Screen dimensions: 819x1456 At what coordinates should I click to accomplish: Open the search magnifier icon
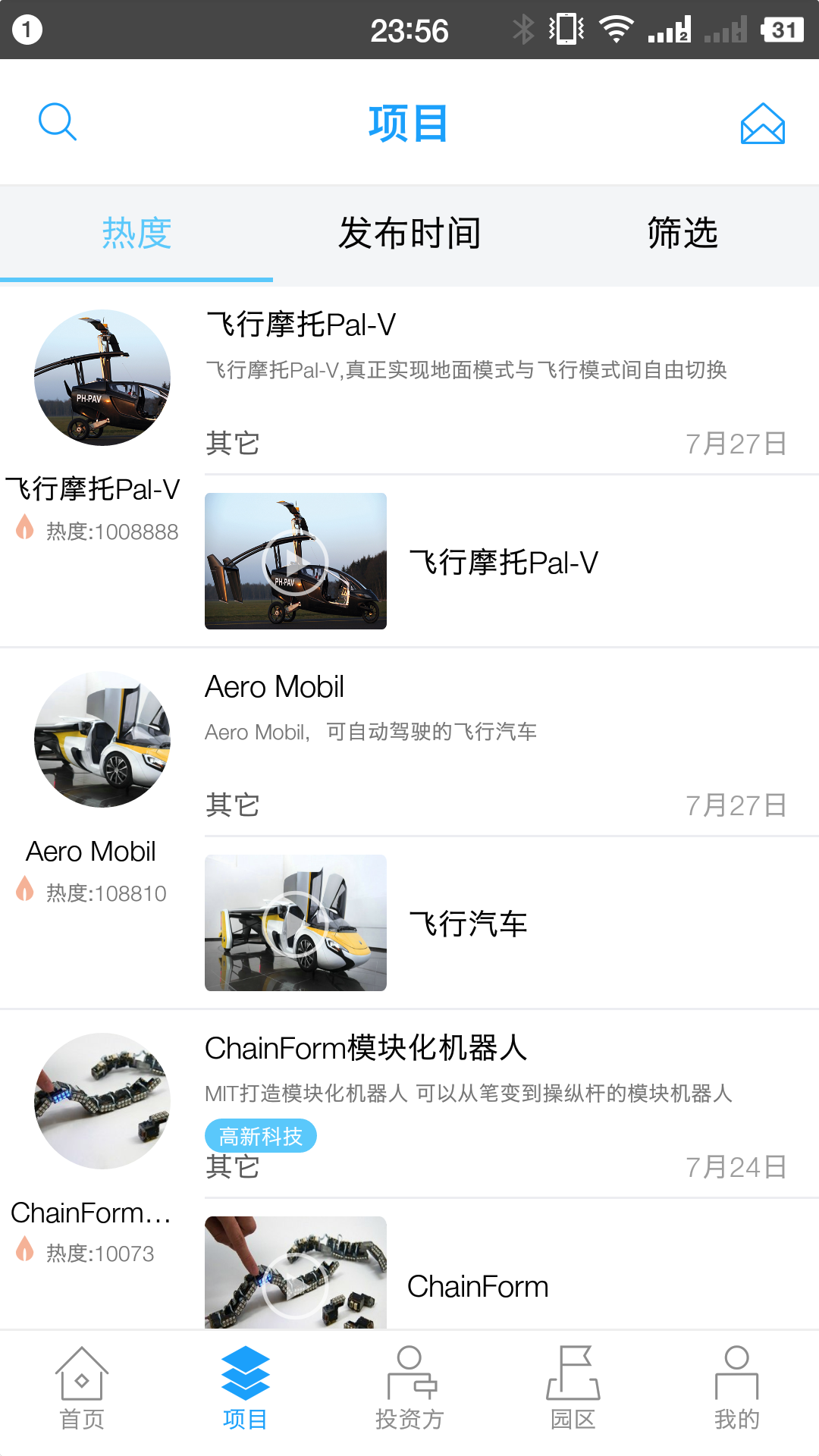[58, 122]
